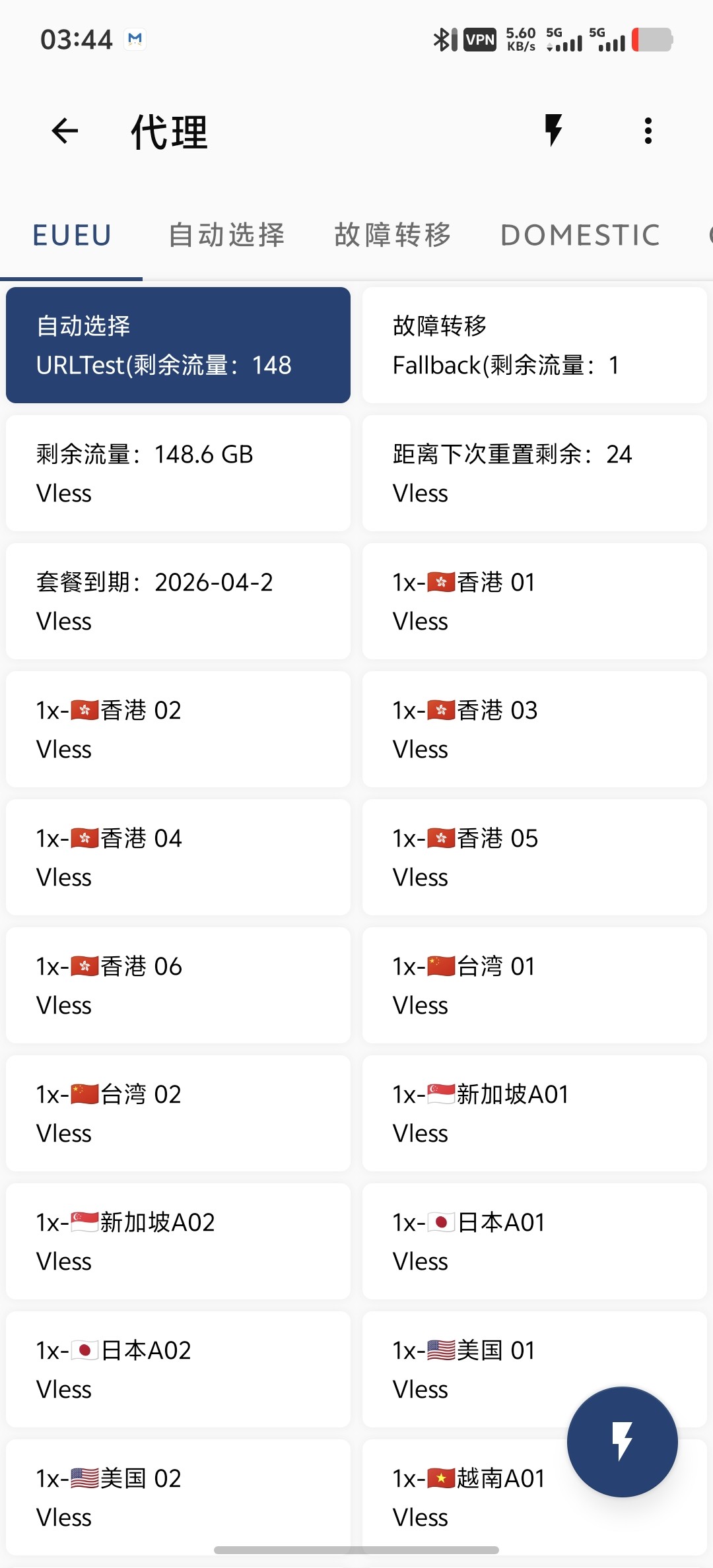Pick the 香港 05 node
This screenshot has width=713, height=1568.
click(535, 857)
